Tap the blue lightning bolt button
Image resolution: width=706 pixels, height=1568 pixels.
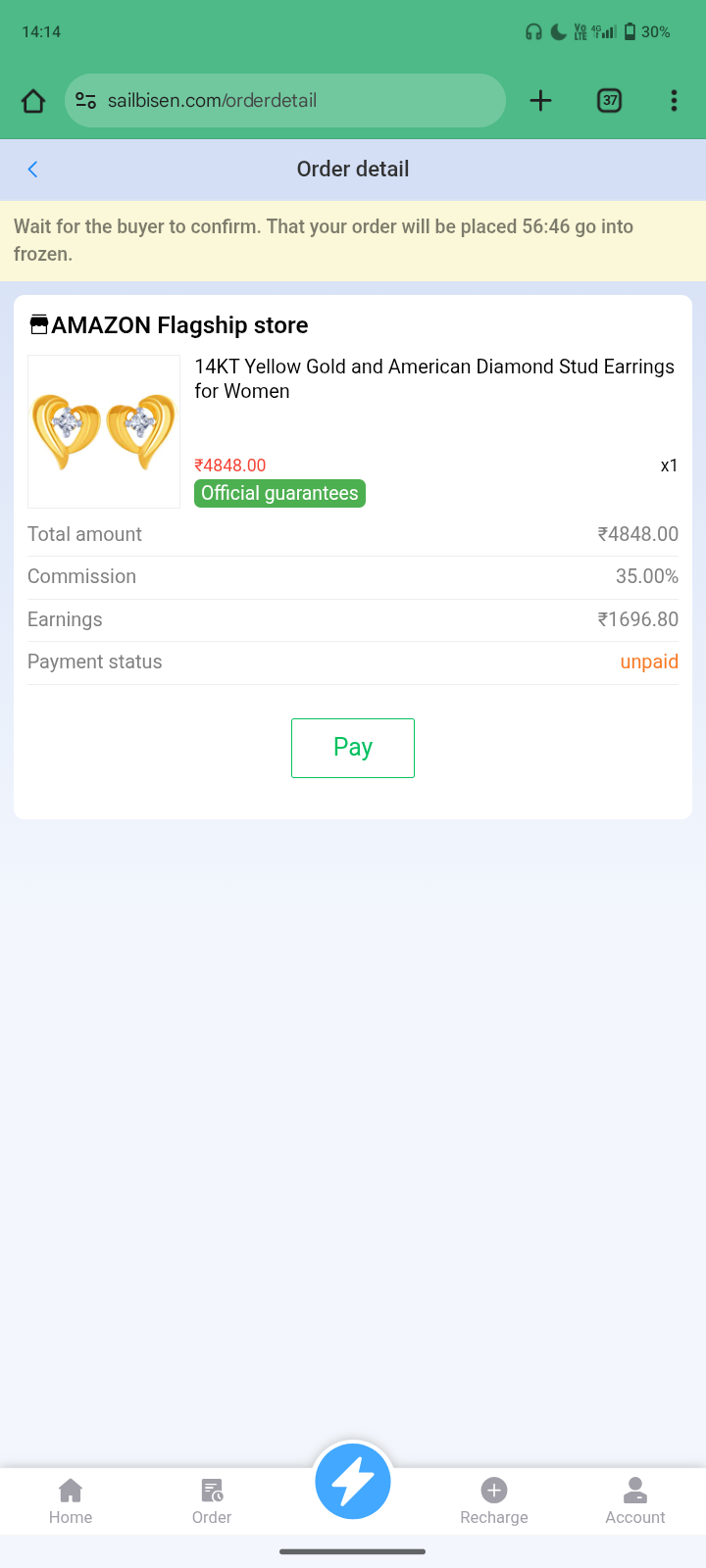(x=353, y=1482)
